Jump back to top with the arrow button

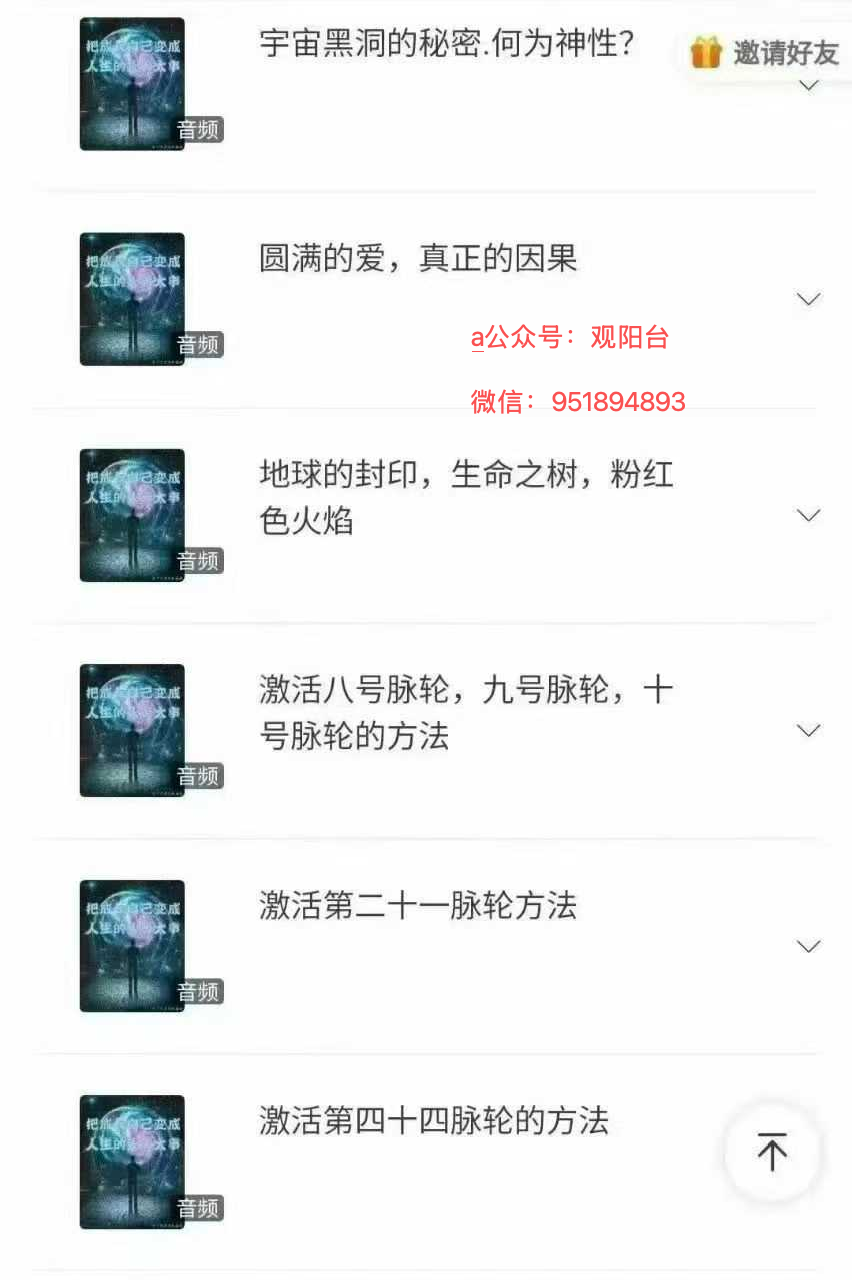[772, 1152]
